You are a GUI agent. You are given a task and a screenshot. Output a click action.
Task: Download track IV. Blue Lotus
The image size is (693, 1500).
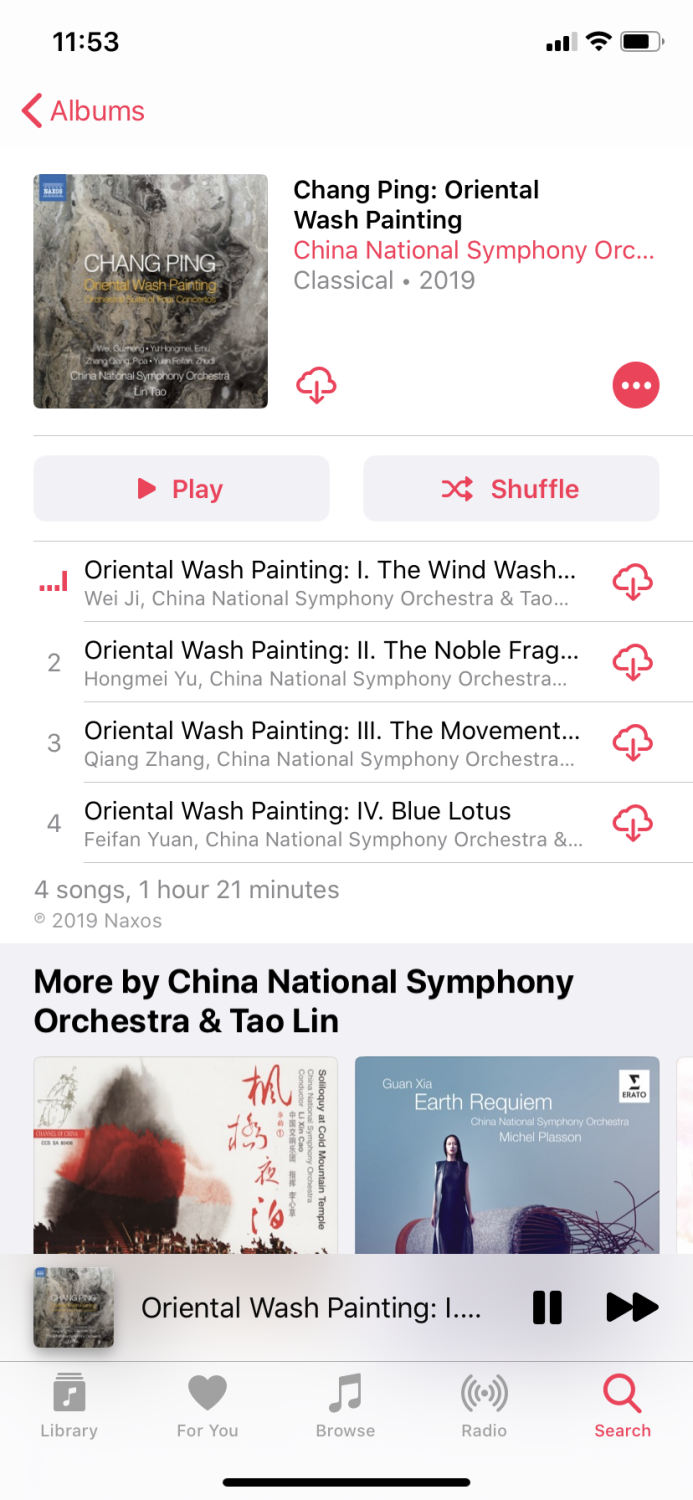pyautogui.click(x=632, y=823)
